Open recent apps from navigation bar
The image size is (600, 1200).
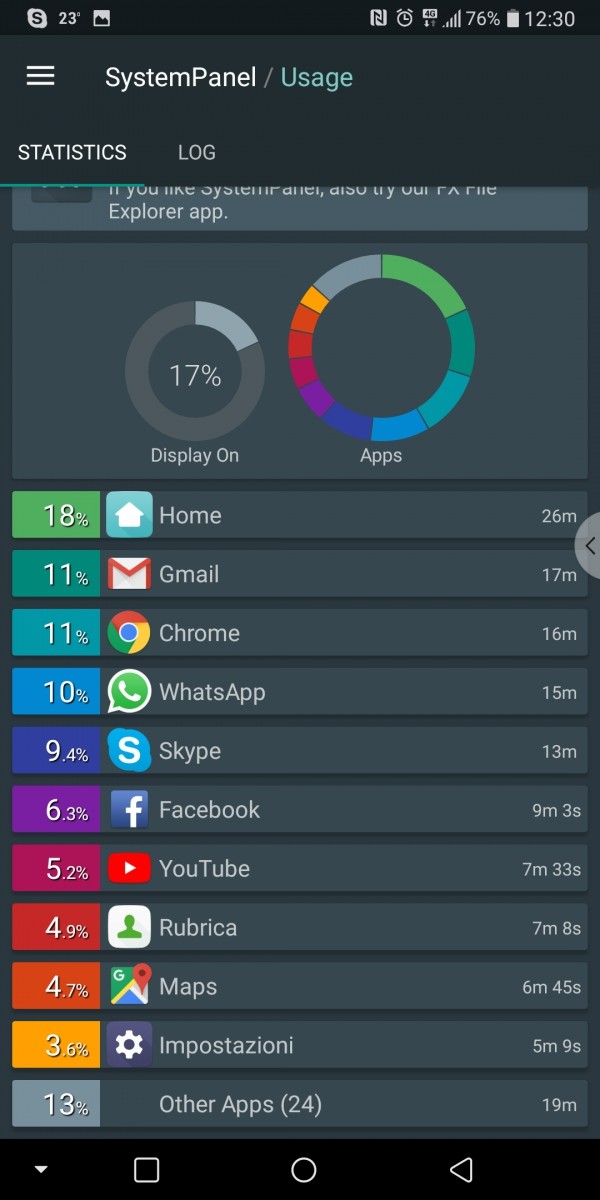click(147, 1169)
